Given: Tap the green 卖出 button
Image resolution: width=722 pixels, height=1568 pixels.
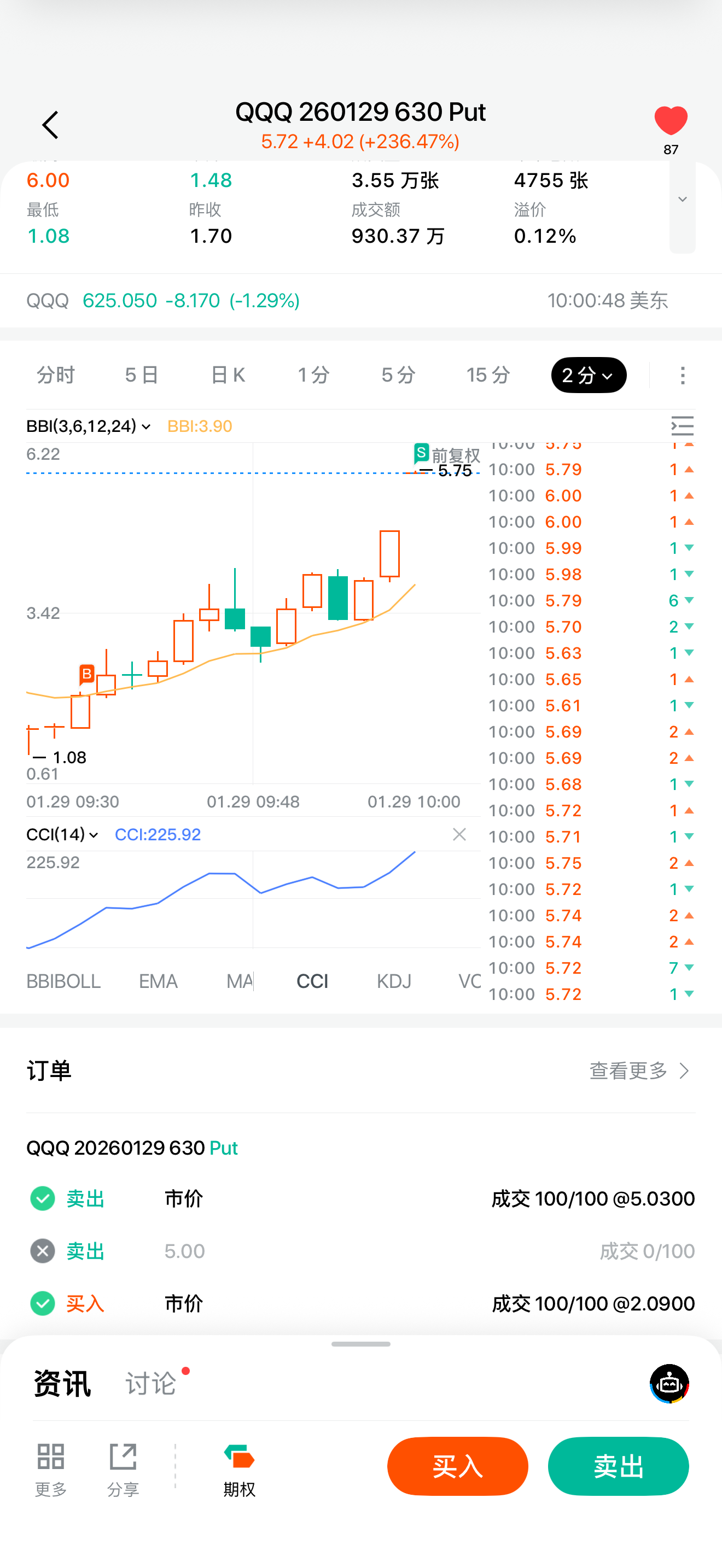Looking at the screenshot, I should click(x=618, y=1466).
